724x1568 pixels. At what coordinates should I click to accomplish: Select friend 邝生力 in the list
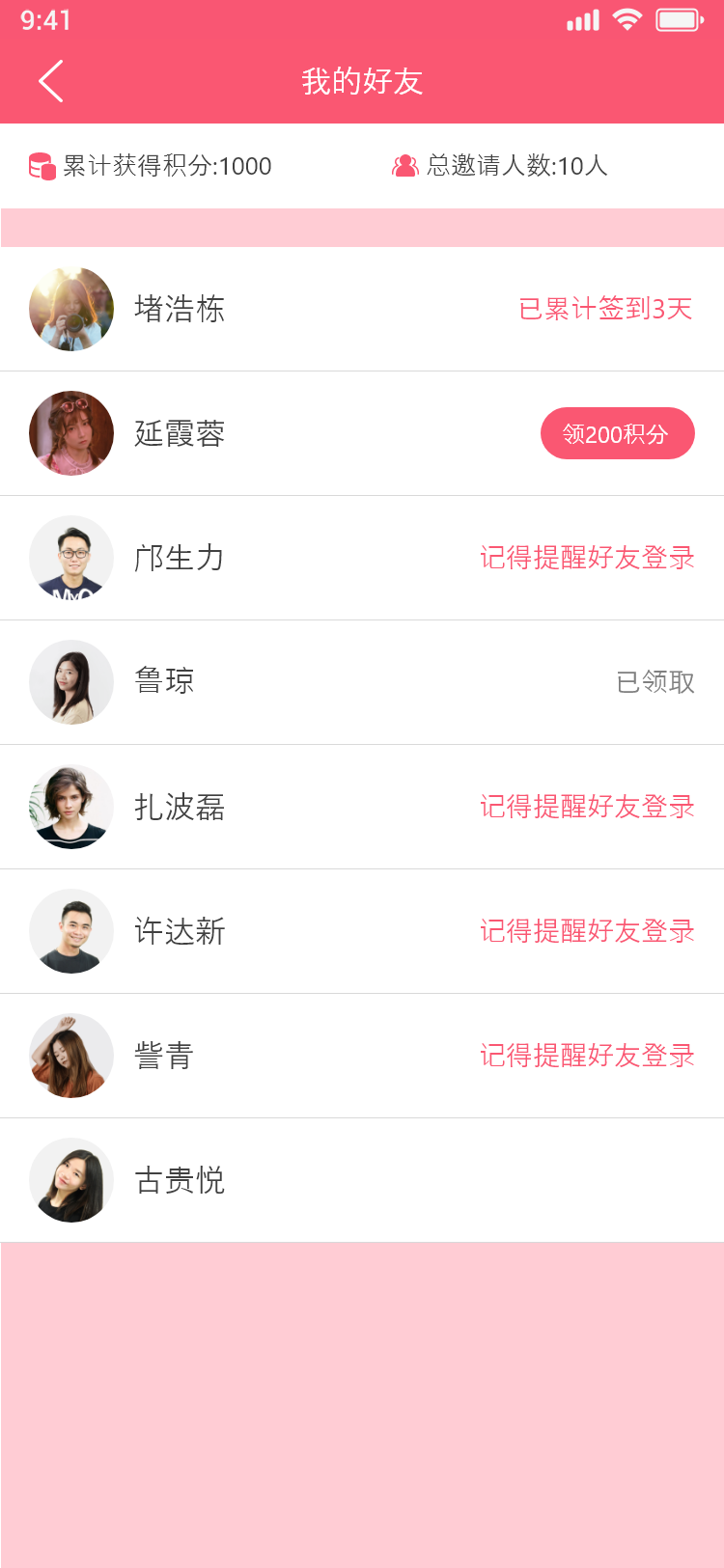180,558
